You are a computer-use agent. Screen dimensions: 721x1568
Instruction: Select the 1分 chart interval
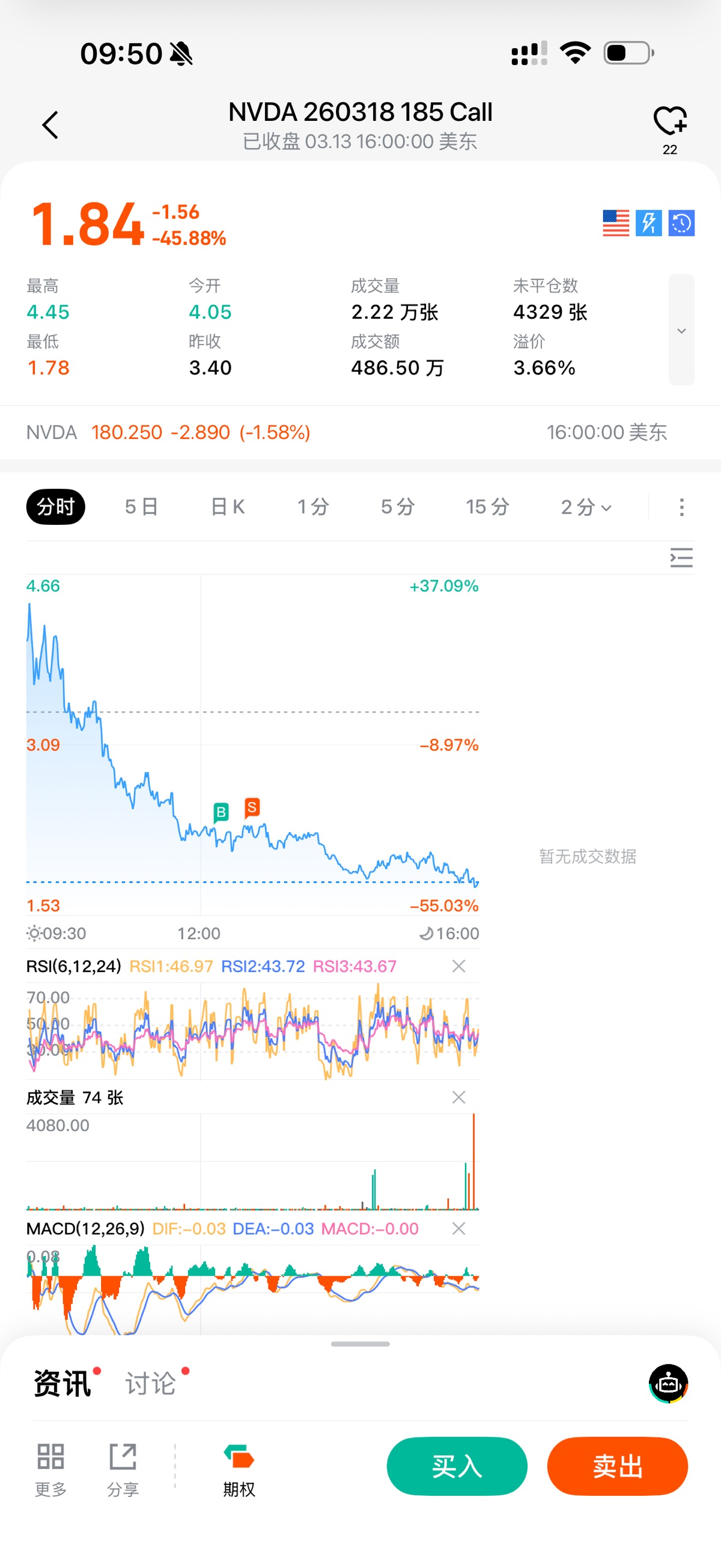coord(313,506)
